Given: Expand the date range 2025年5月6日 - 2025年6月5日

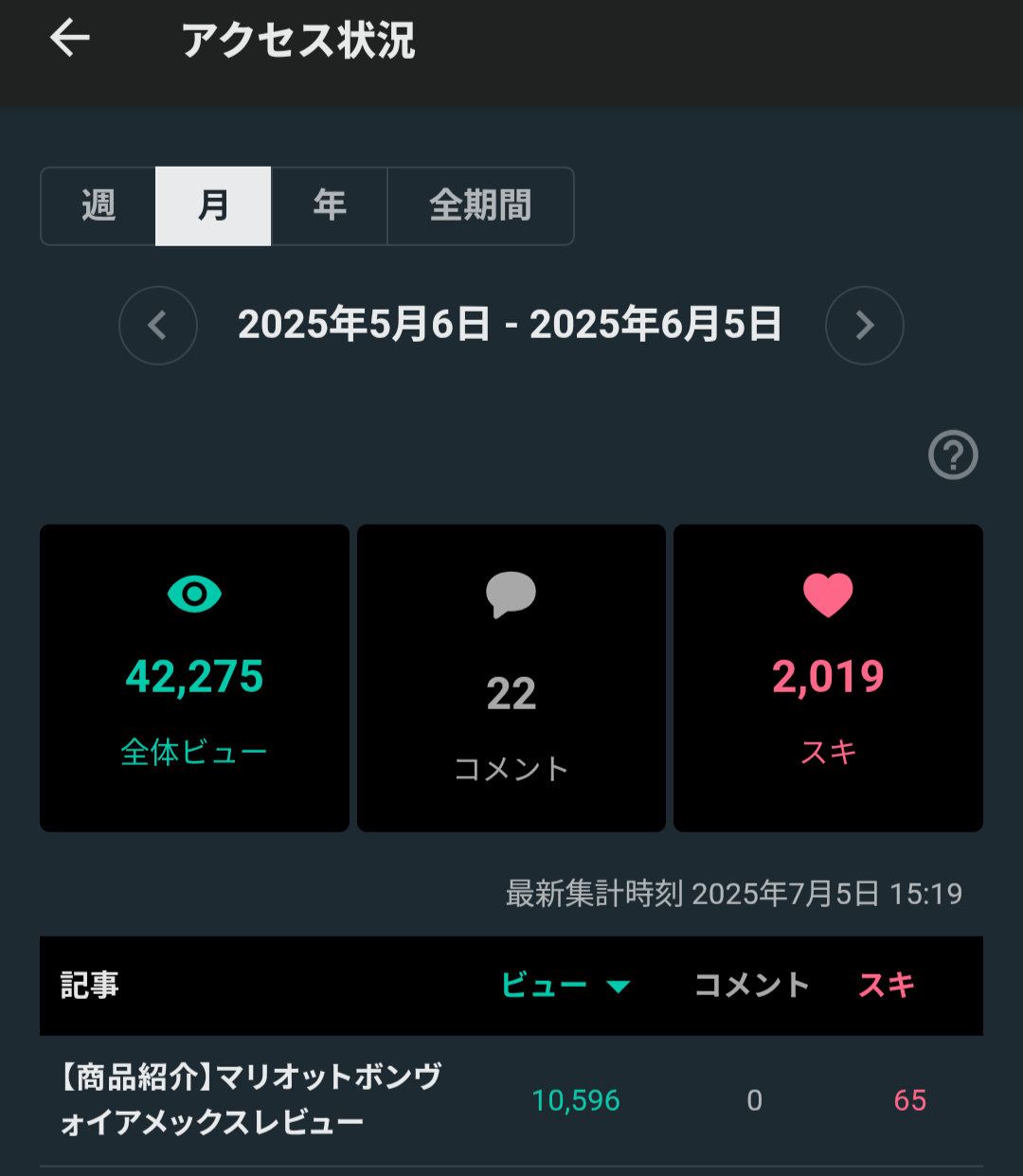Looking at the screenshot, I should pyautogui.click(x=511, y=325).
